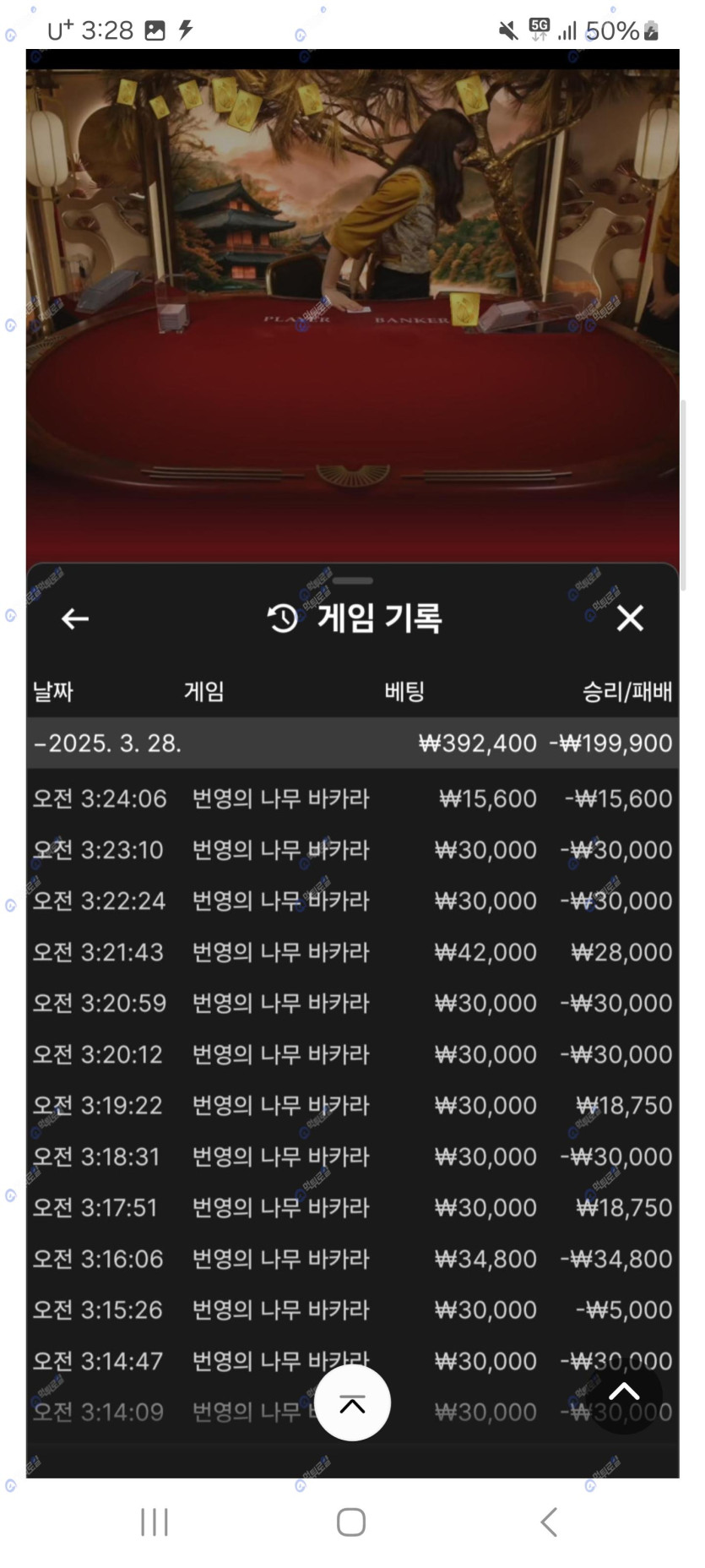Close the 게임 기록 panel
Viewport: 705px width, 1568px height.
pyautogui.click(x=630, y=618)
